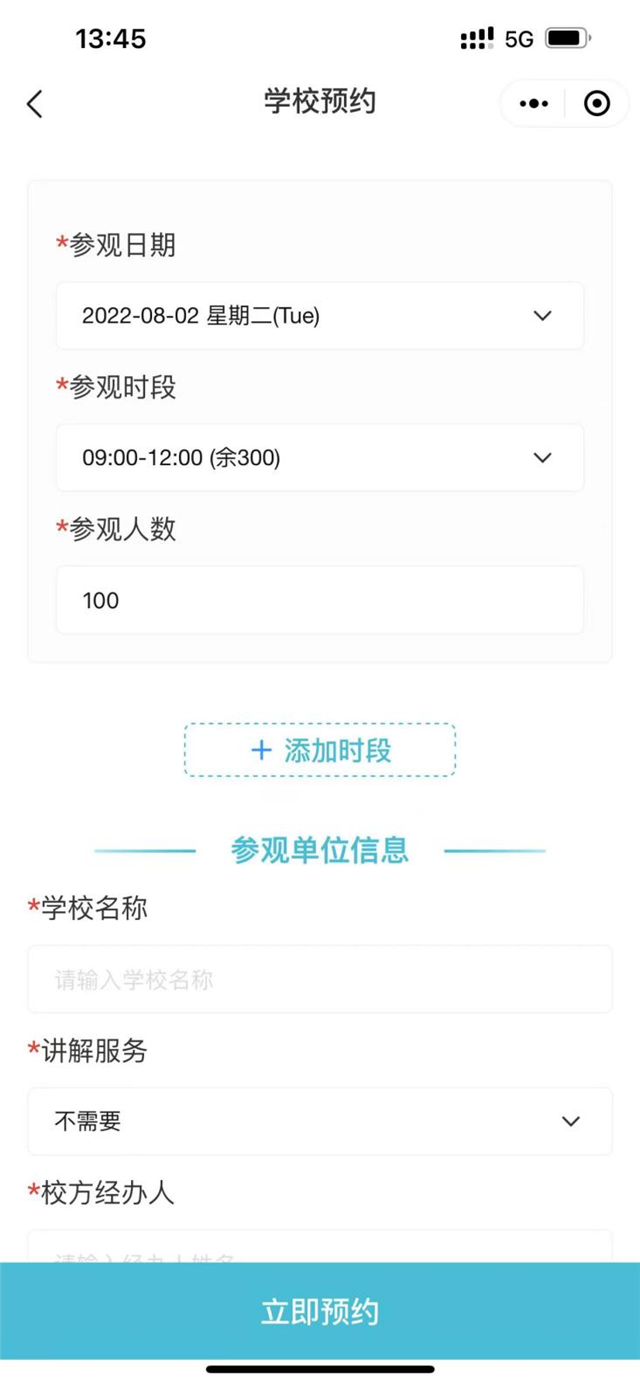Open the 讲解服务 dropdown showing 不需要

click(x=320, y=1122)
